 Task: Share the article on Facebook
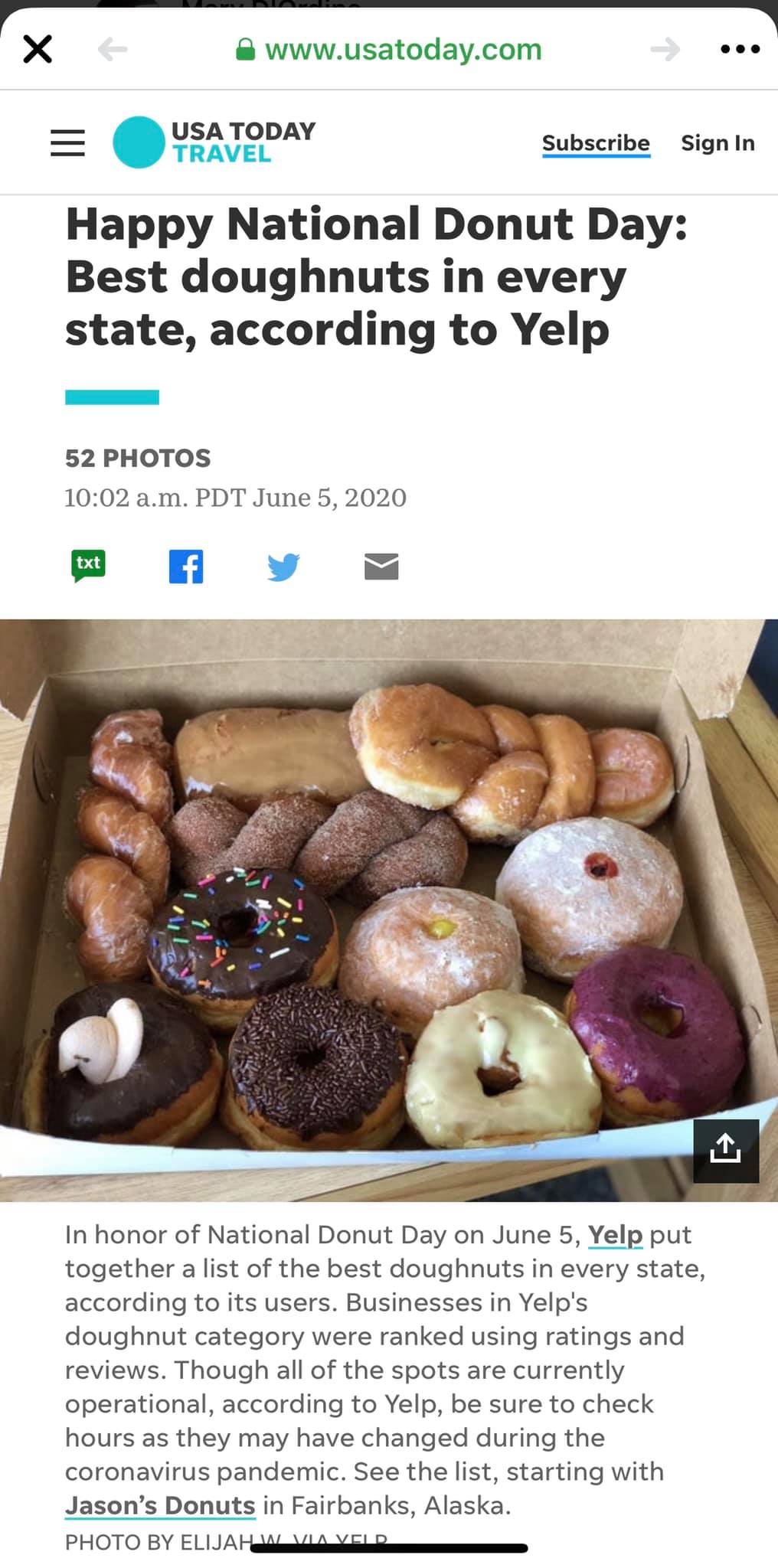pyautogui.click(x=186, y=567)
